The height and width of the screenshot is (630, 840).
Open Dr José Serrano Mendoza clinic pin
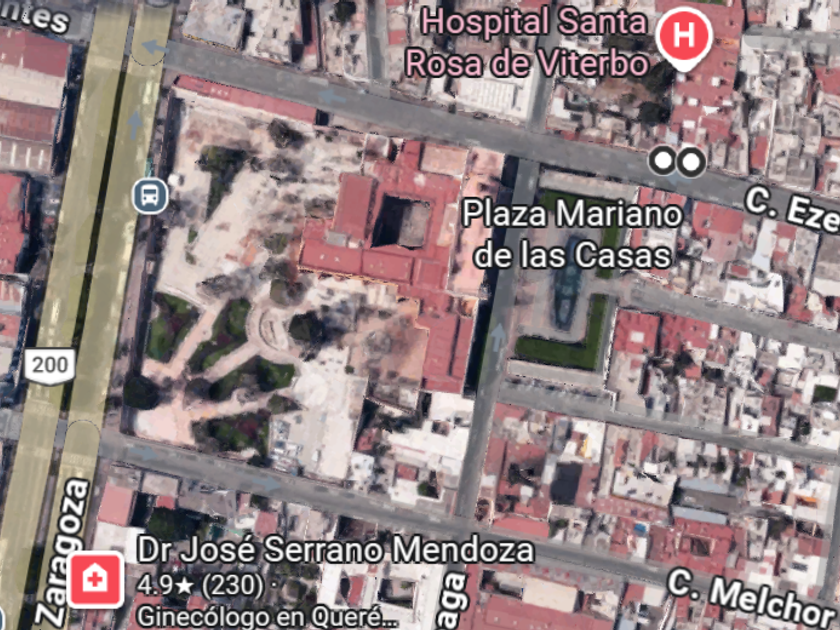[95, 578]
